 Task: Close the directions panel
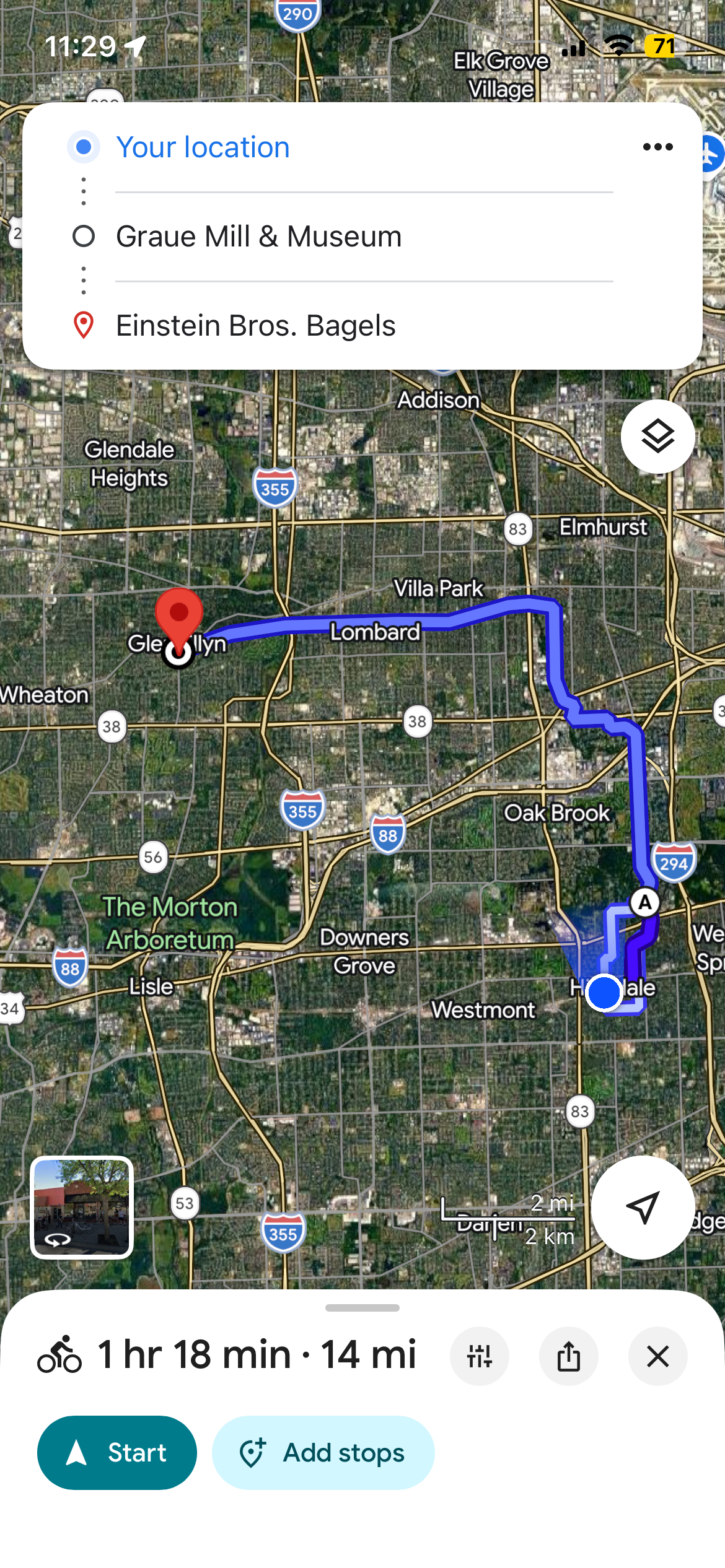(x=657, y=1356)
